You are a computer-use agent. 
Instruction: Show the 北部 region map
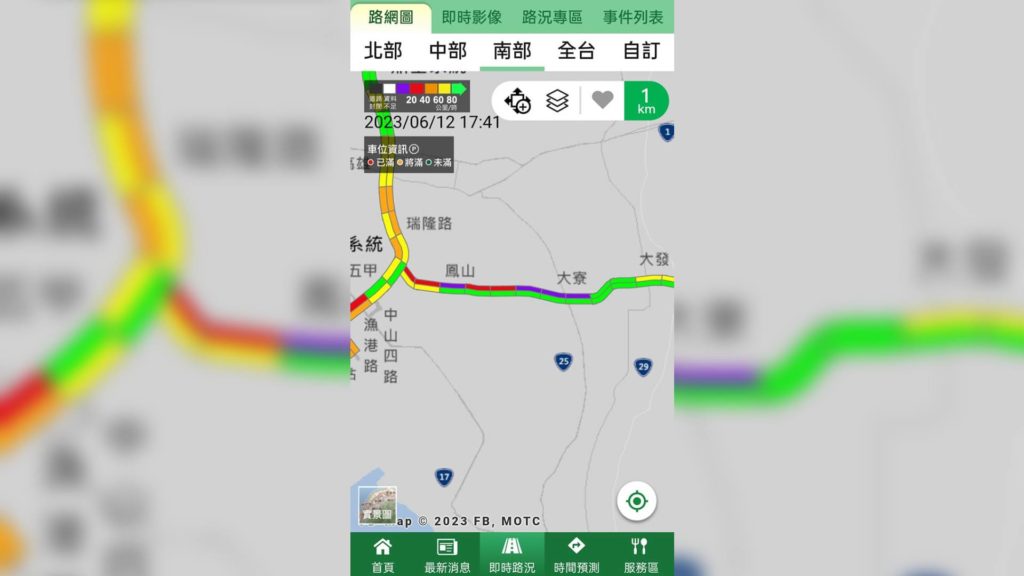click(383, 51)
